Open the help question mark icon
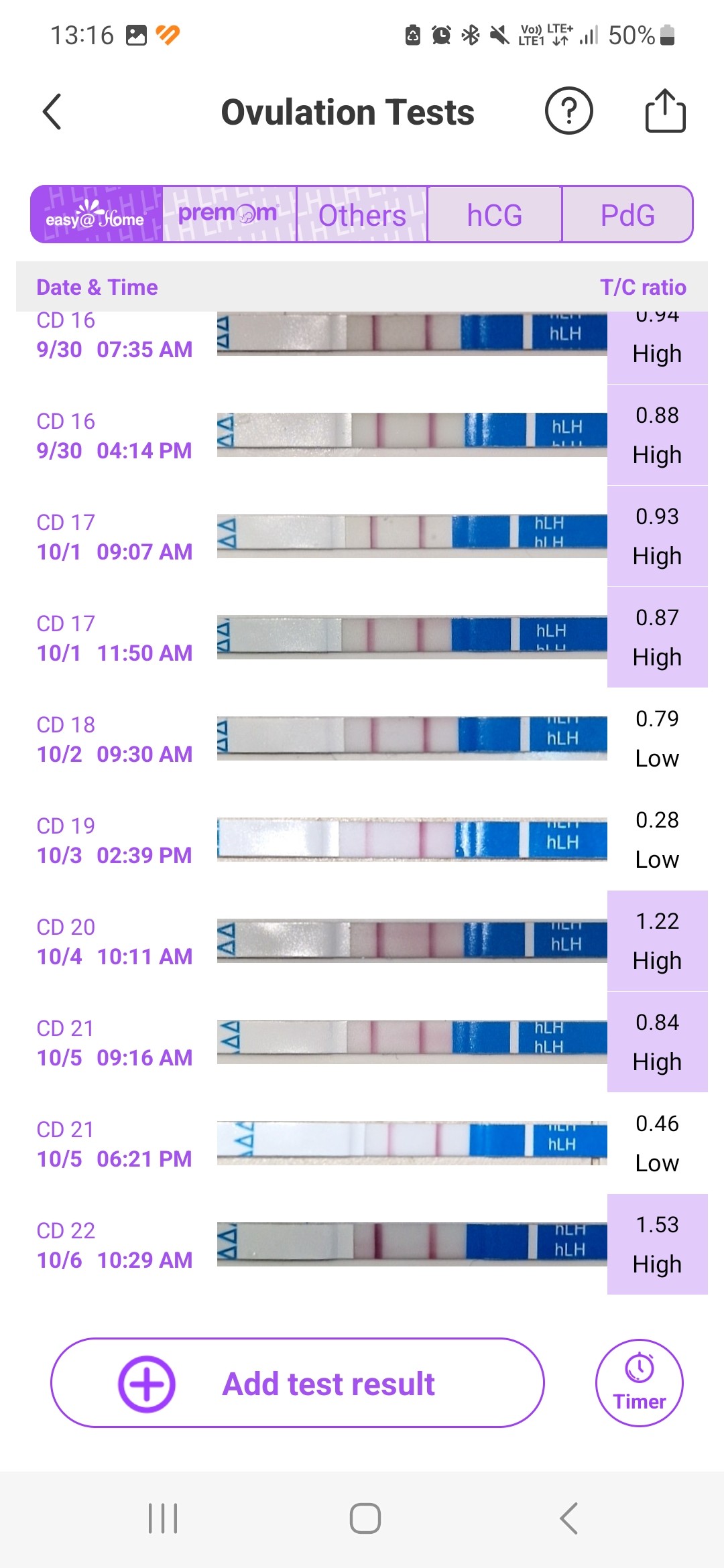 [x=568, y=111]
